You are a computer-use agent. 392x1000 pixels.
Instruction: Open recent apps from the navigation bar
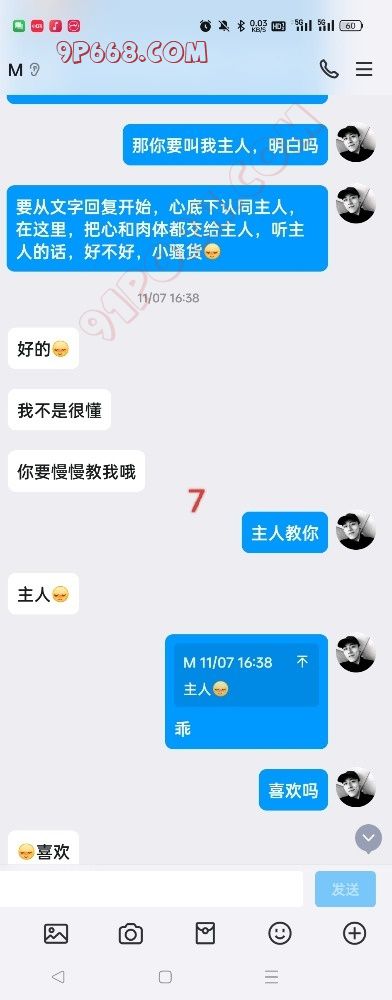pos(272,976)
